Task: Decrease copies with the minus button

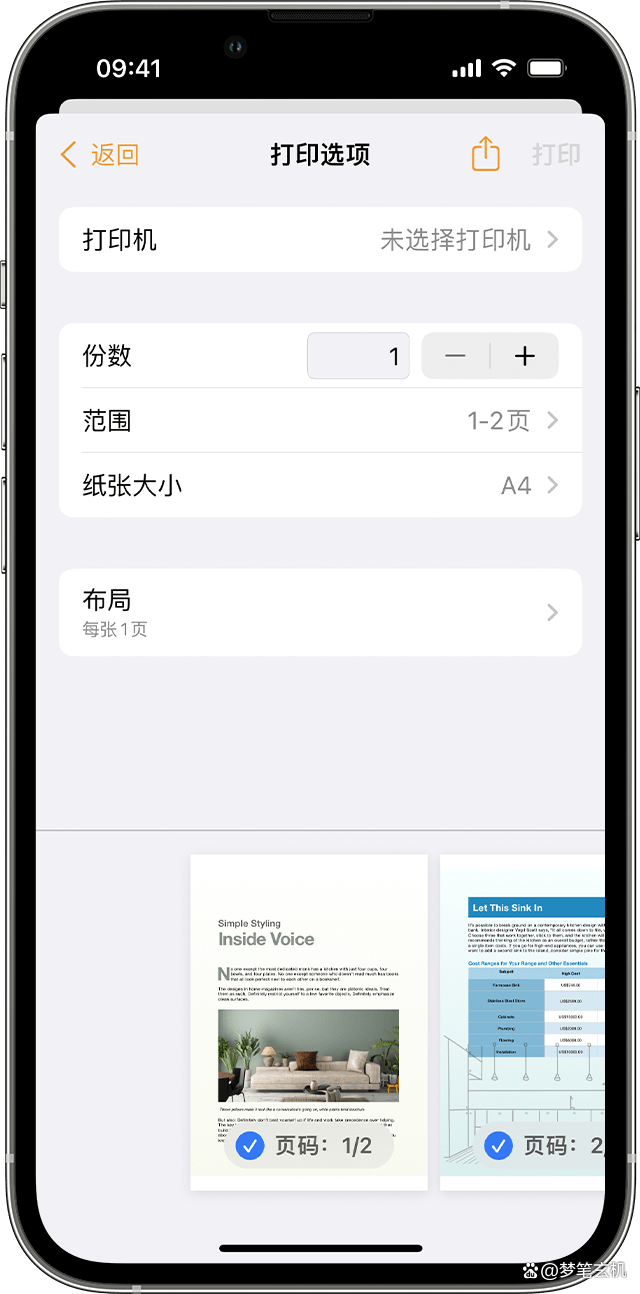Action: (456, 356)
